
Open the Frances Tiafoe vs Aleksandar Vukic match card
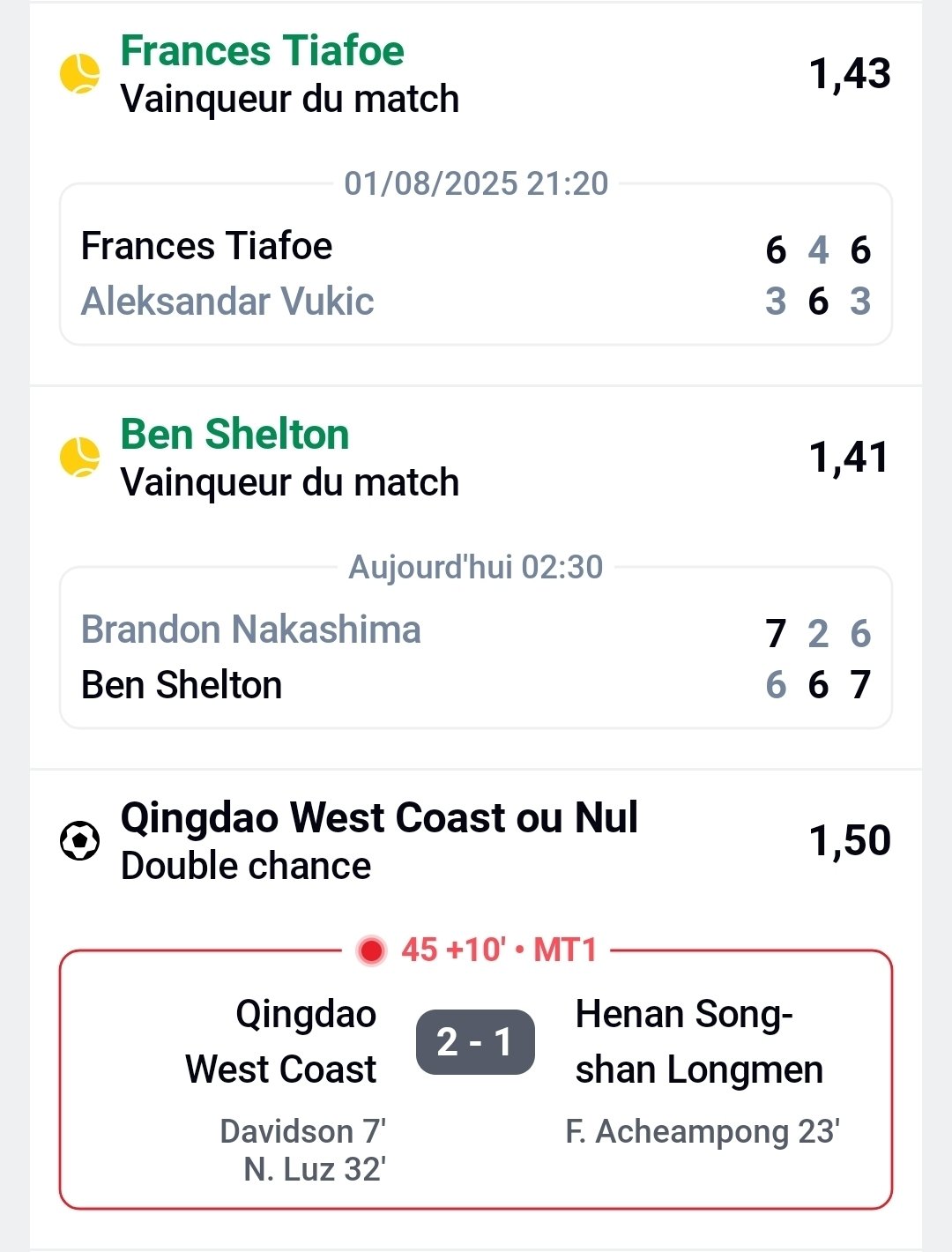[x=475, y=273]
